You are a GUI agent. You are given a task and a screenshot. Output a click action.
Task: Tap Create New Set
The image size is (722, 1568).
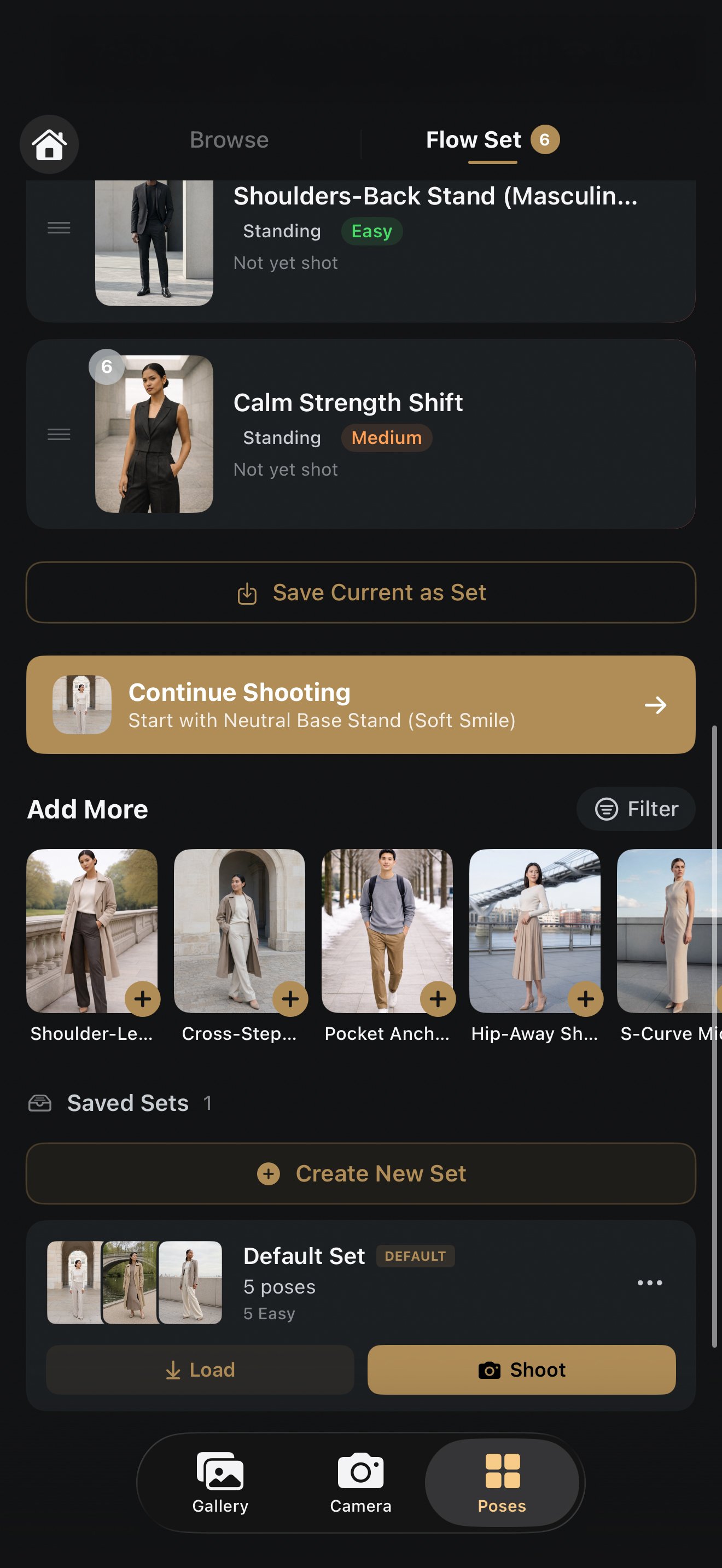(360, 1173)
